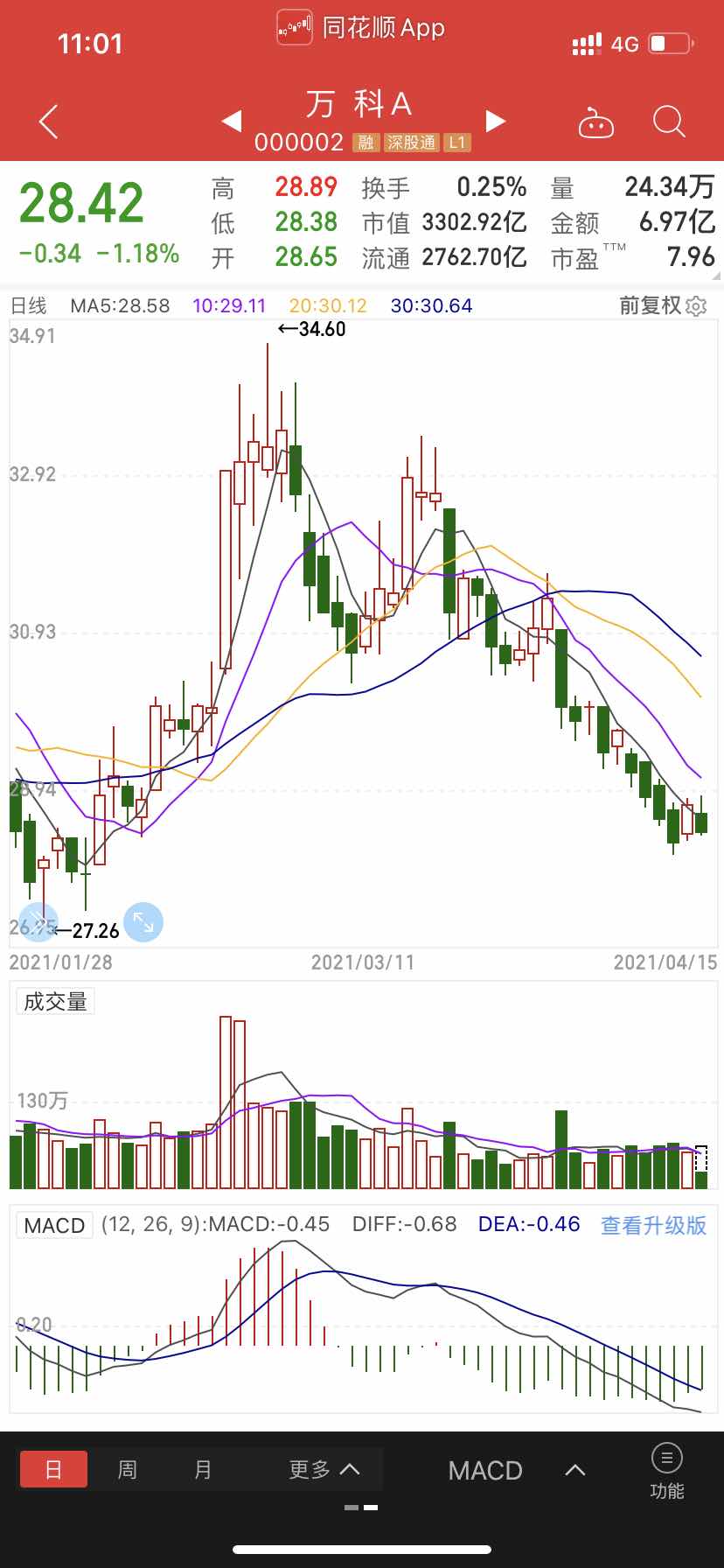Open stock search magnifier

669,122
